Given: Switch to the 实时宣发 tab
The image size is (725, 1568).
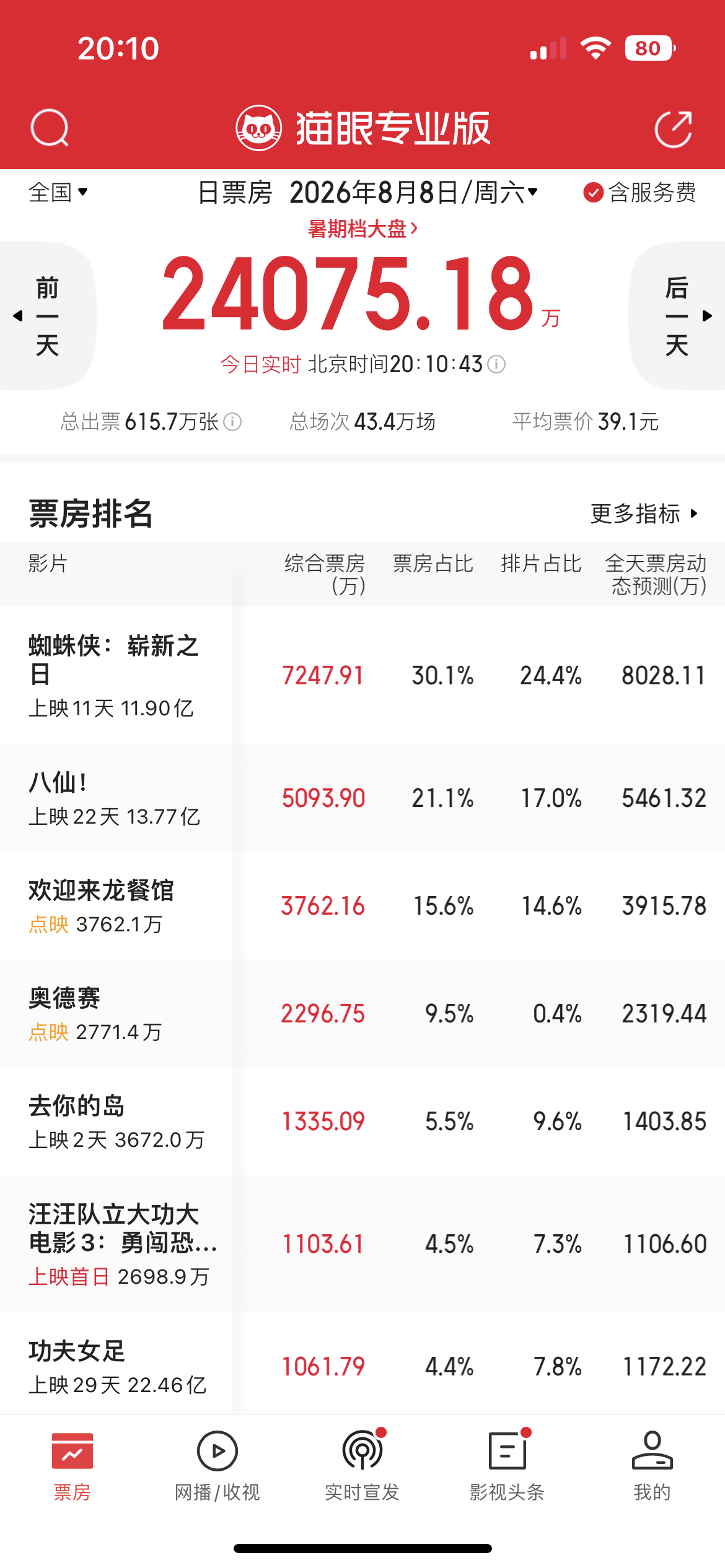Looking at the screenshot, I should 362,1465.
